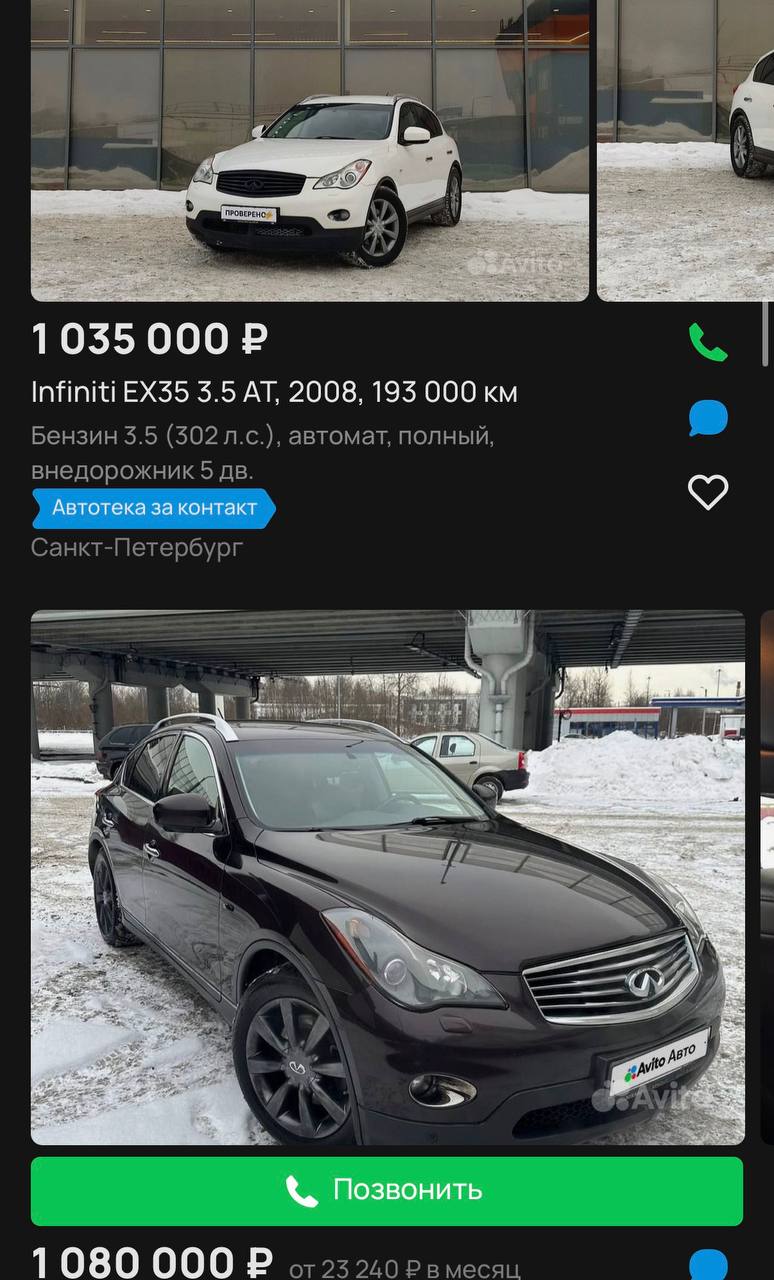Open the white Infiniti EX35 photo
This screenshot has width=774, height=1280.
pyautogui.click(x=310, y=150)
